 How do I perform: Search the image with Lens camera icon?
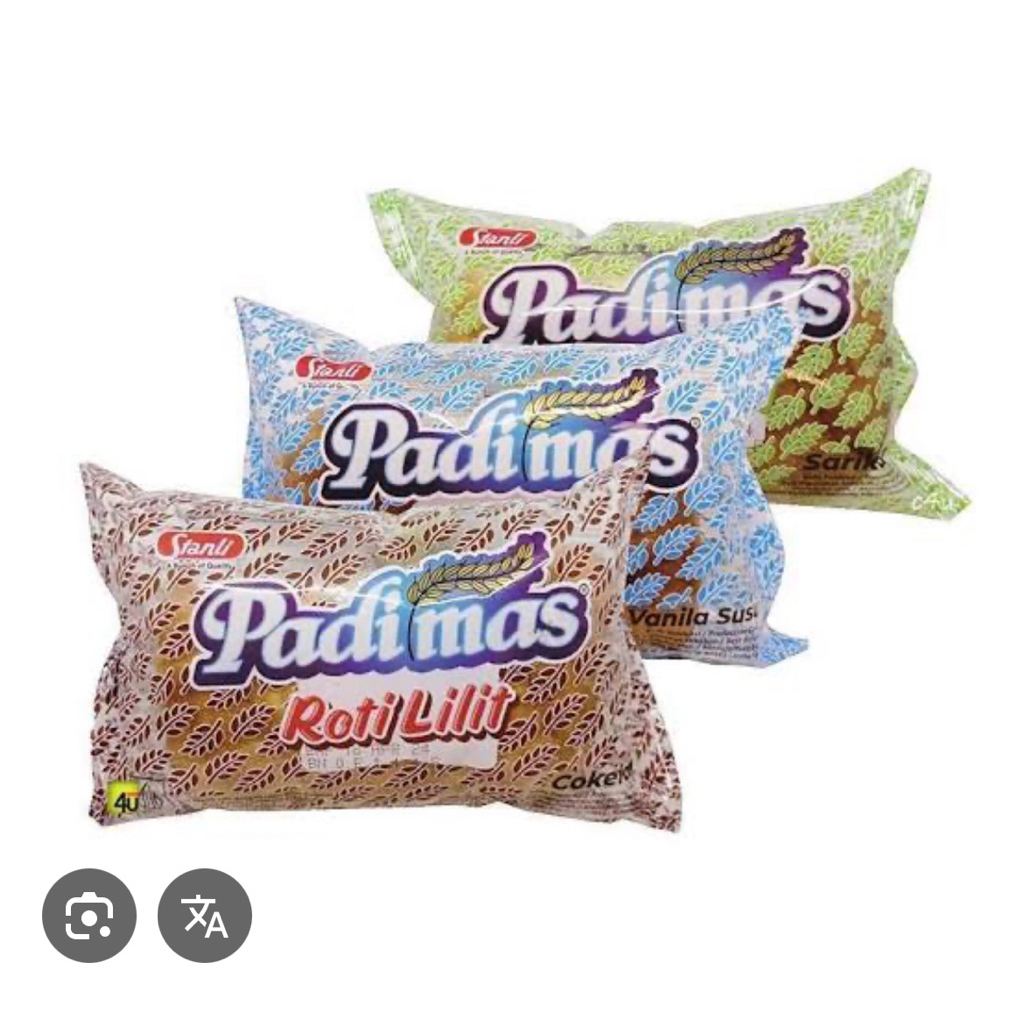tap(89, 916)
